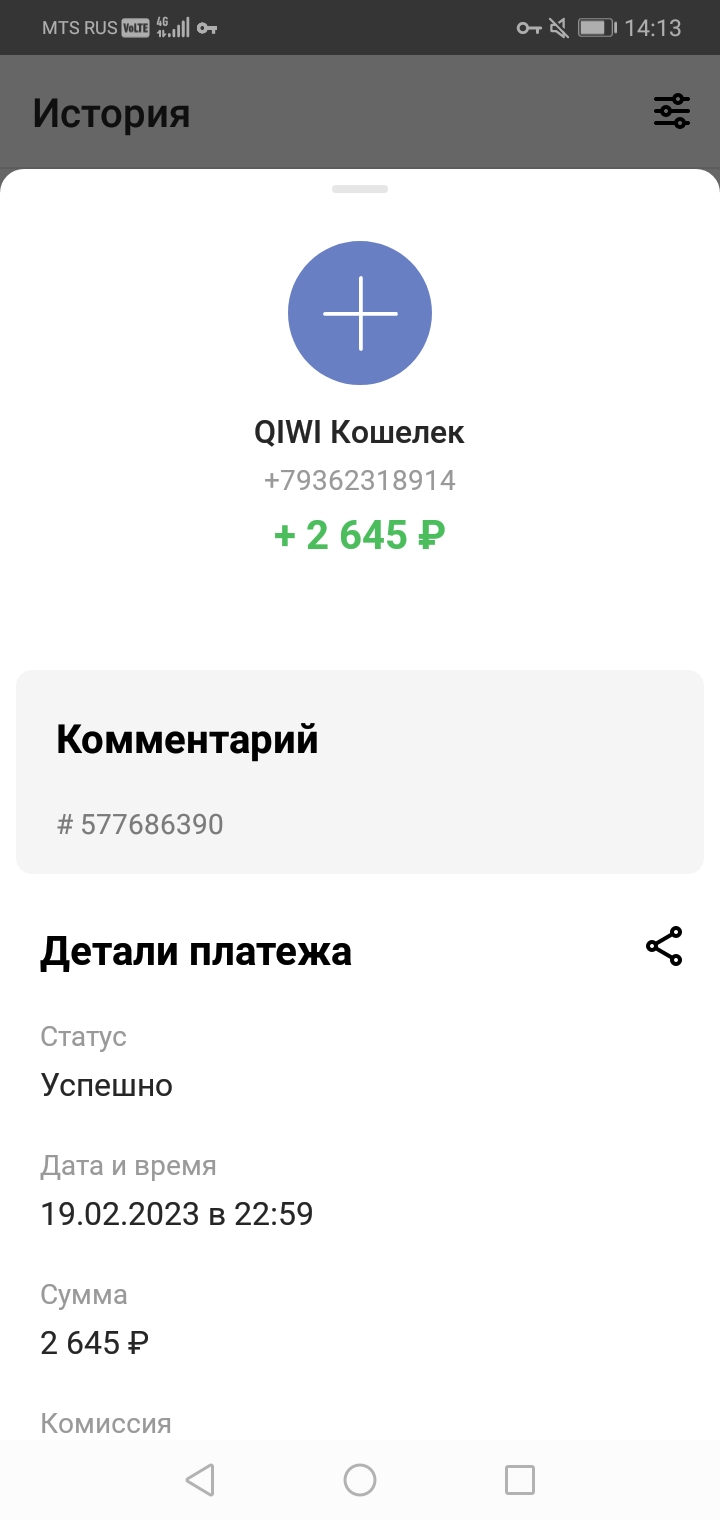Go back using system navigation

tap(200, 1479)
